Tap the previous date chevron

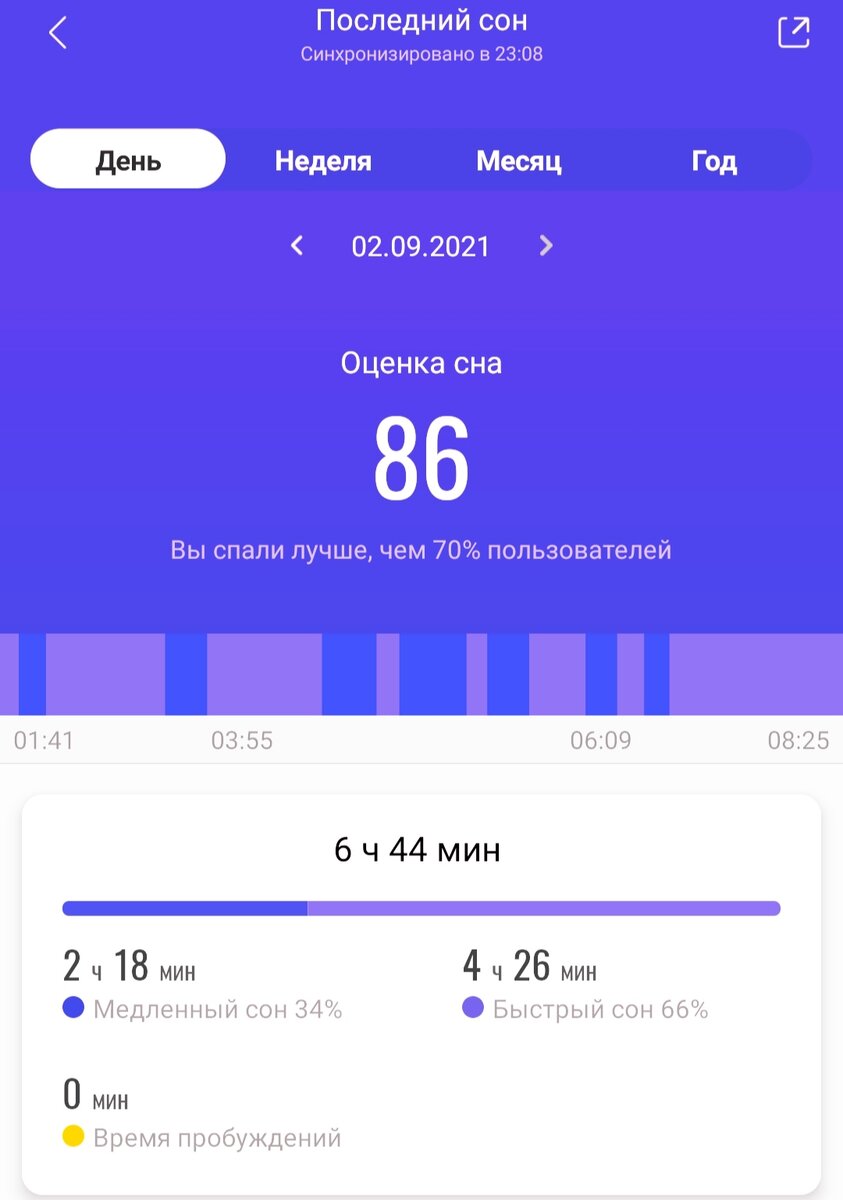click(x=296, y=246)
